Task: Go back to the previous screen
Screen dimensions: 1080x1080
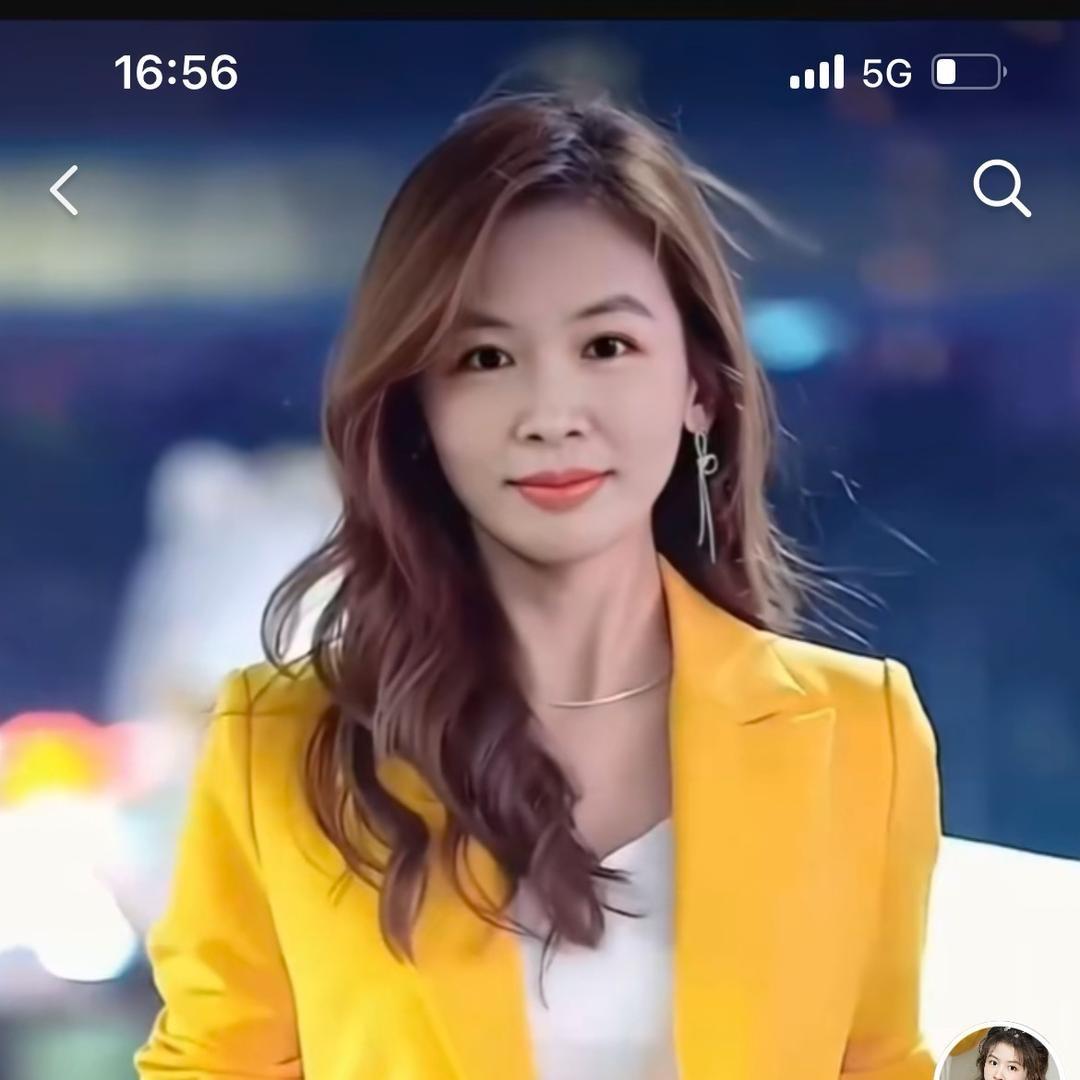Action: pyautogui.click(x=65, y=190)
